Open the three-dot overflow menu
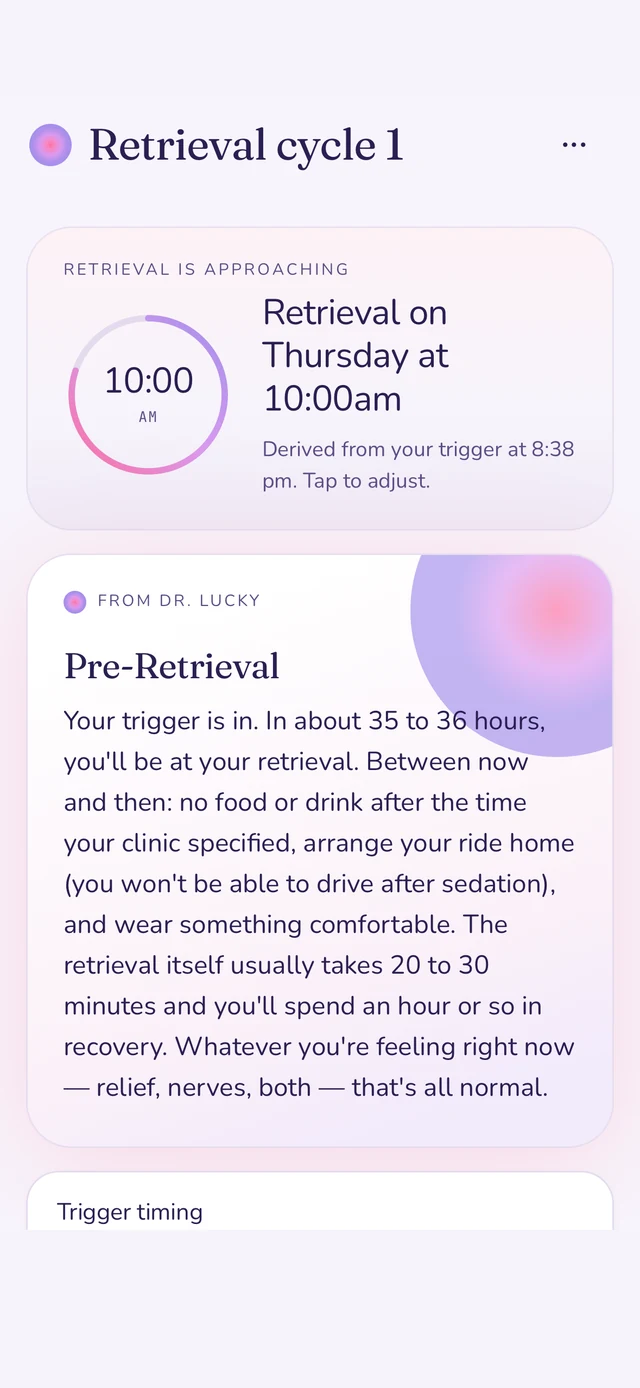The image size is (640, 1388). tap(574, 145)
